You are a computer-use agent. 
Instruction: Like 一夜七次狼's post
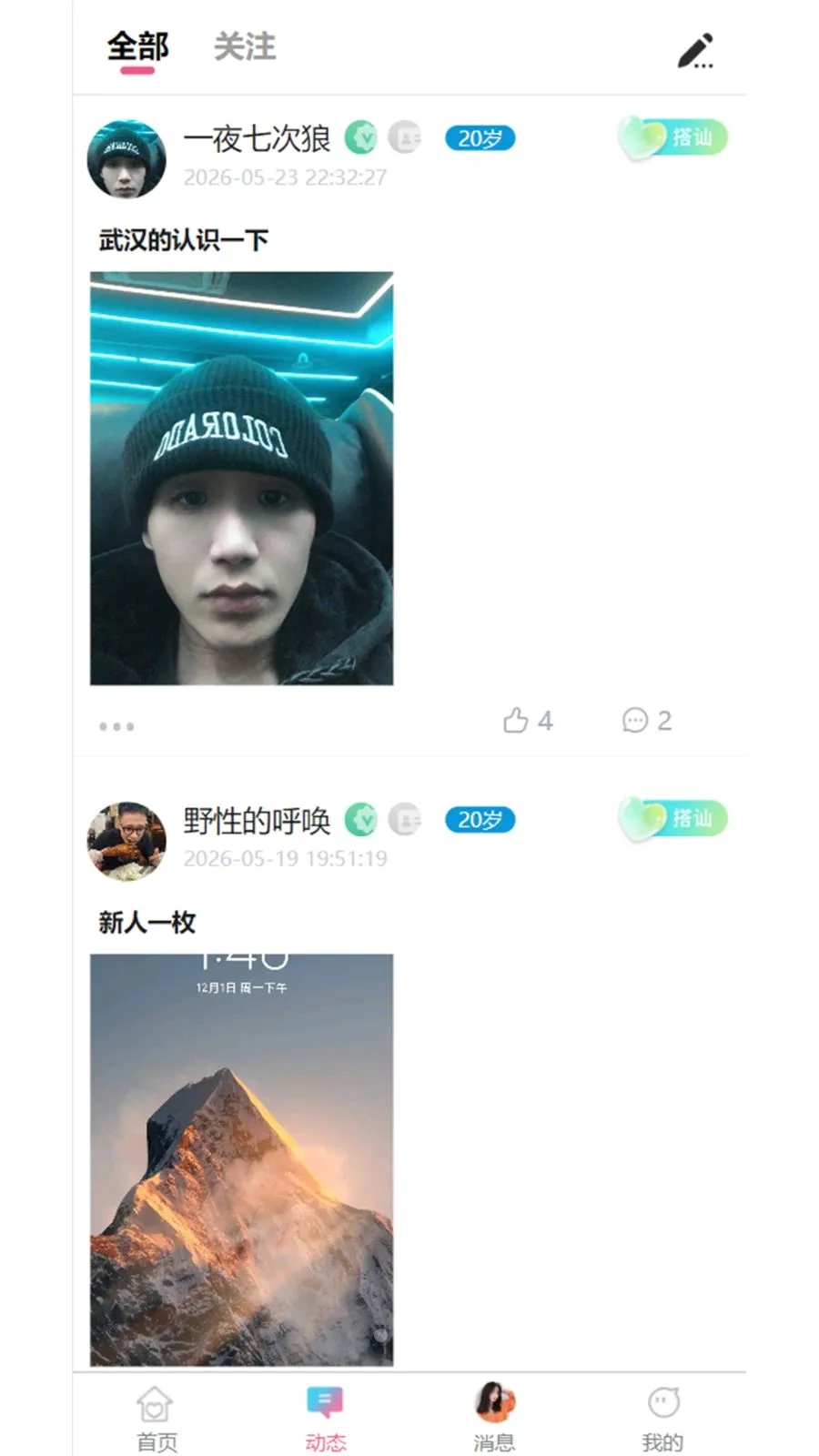[528, 721]
